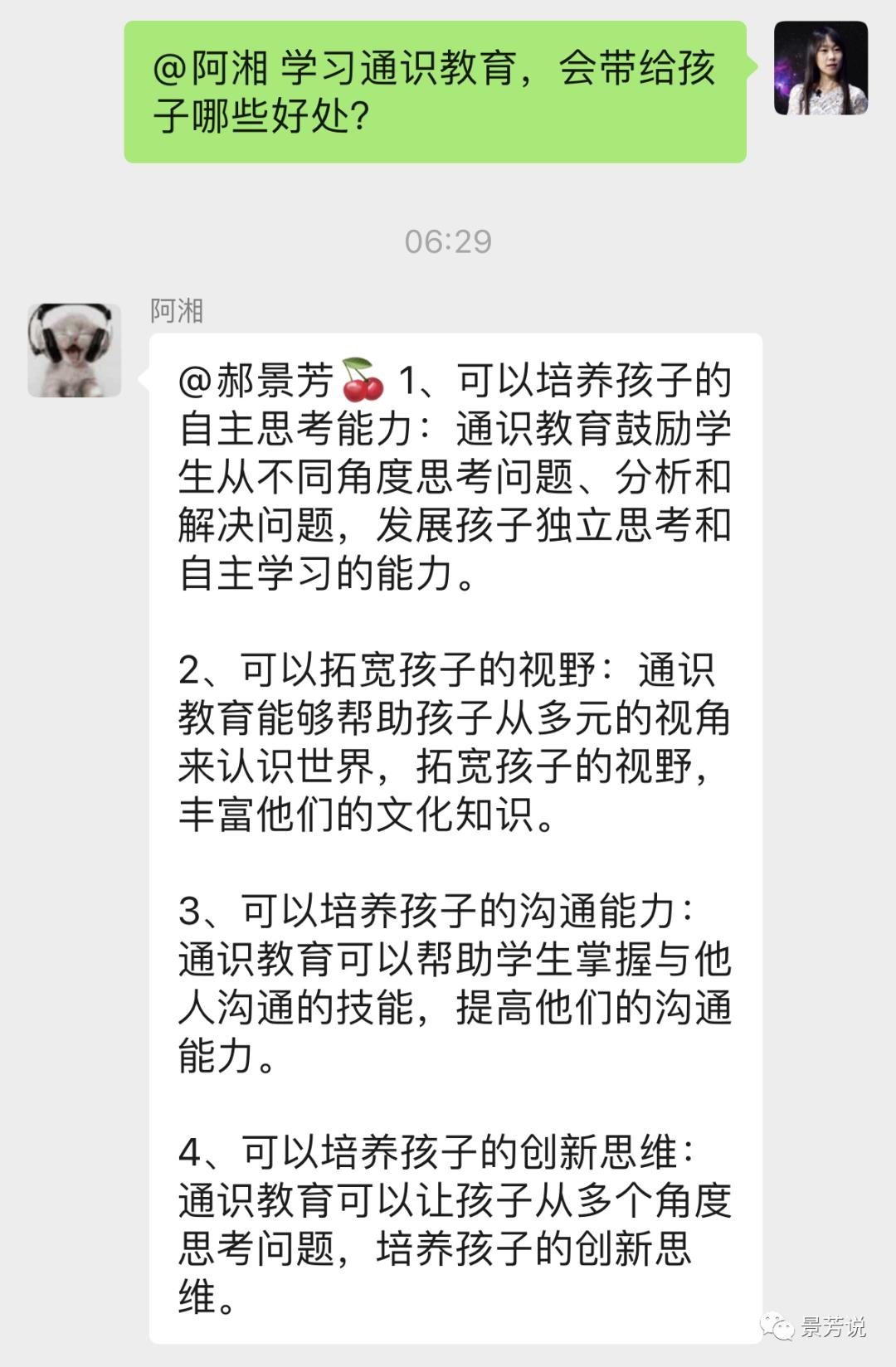The width and height of the screenshot is (896, 1367).
Task: Open 阿湘's cat avatar profile
Action: [75, 350]
